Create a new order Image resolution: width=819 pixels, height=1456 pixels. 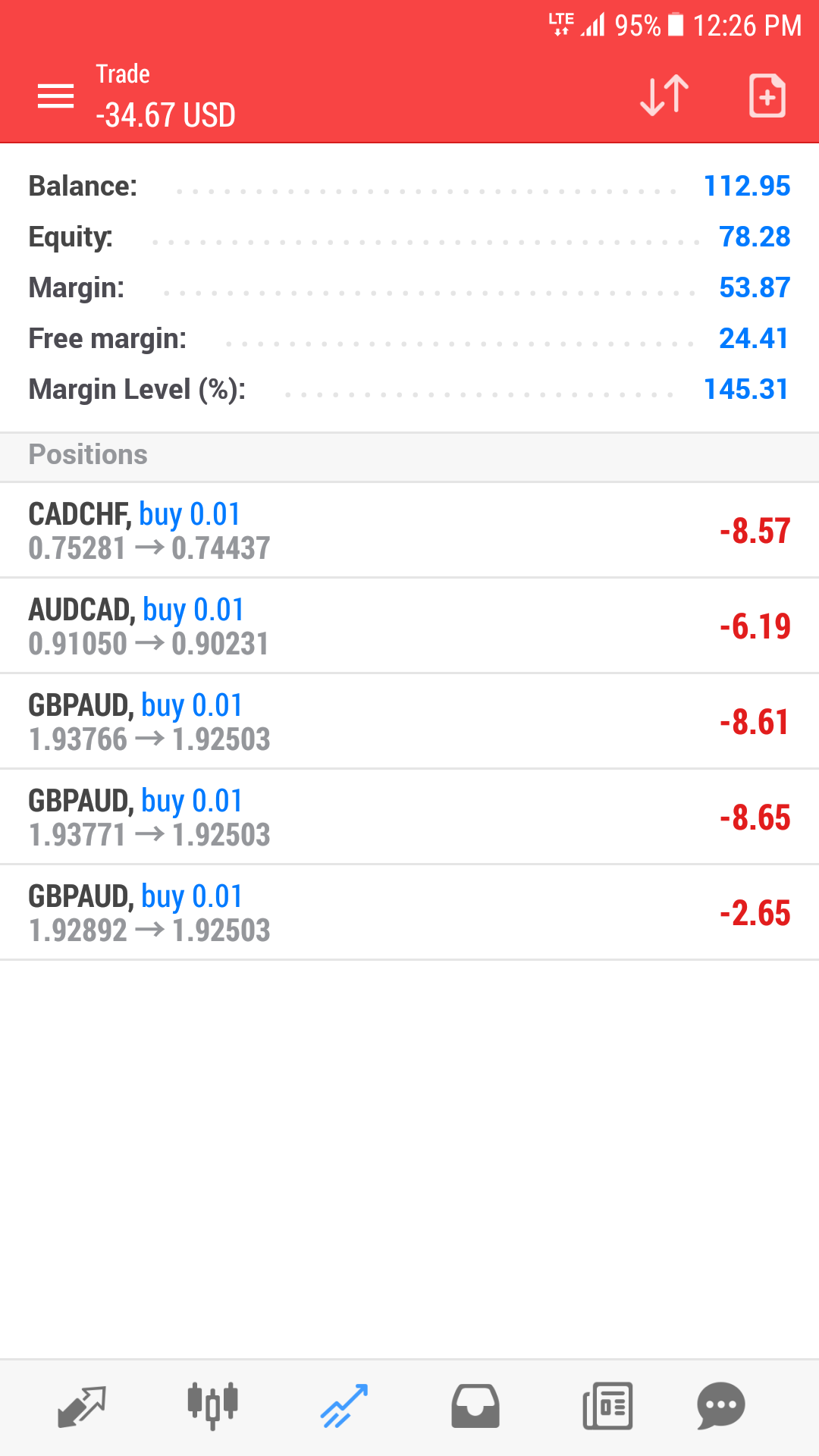tap(767, 96)
